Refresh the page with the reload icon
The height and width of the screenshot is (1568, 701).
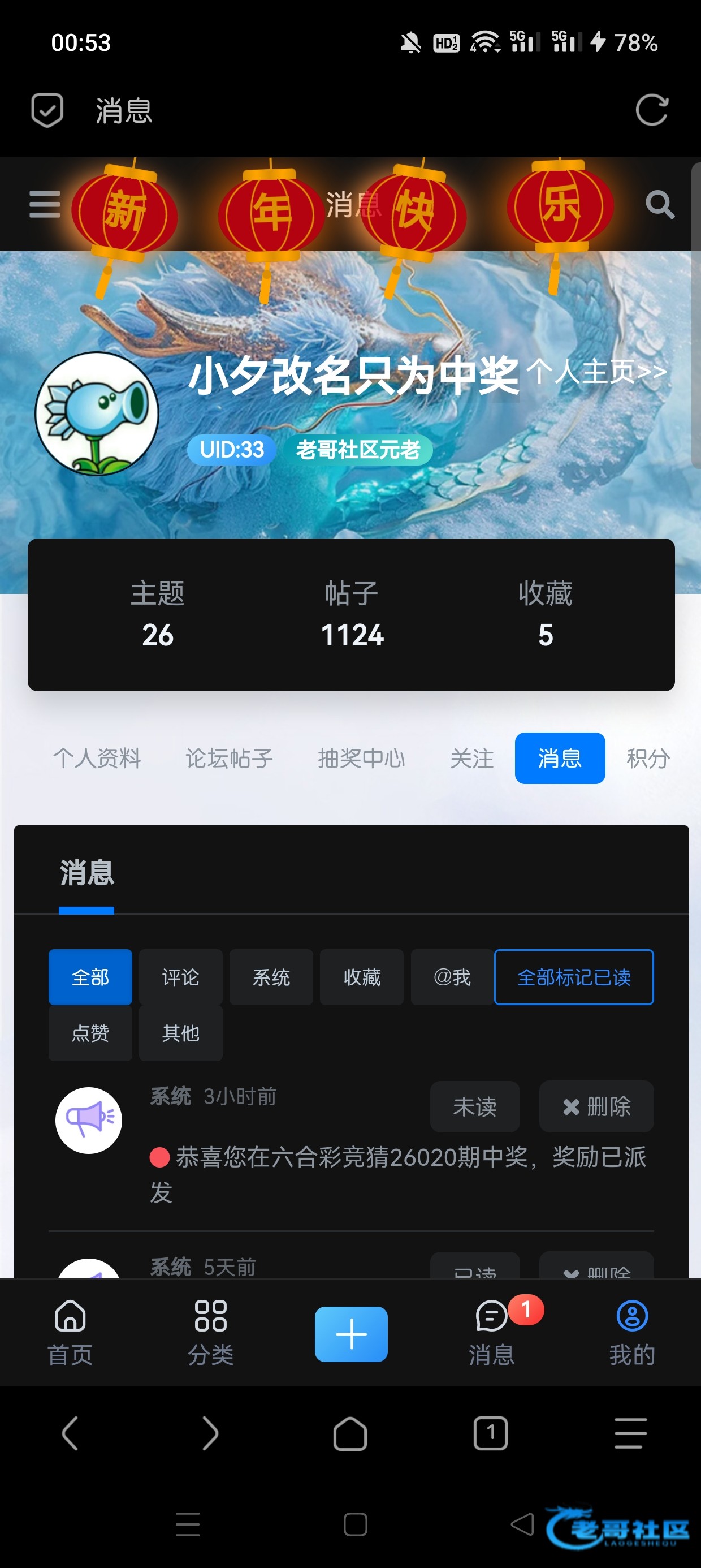click(652, 110)
